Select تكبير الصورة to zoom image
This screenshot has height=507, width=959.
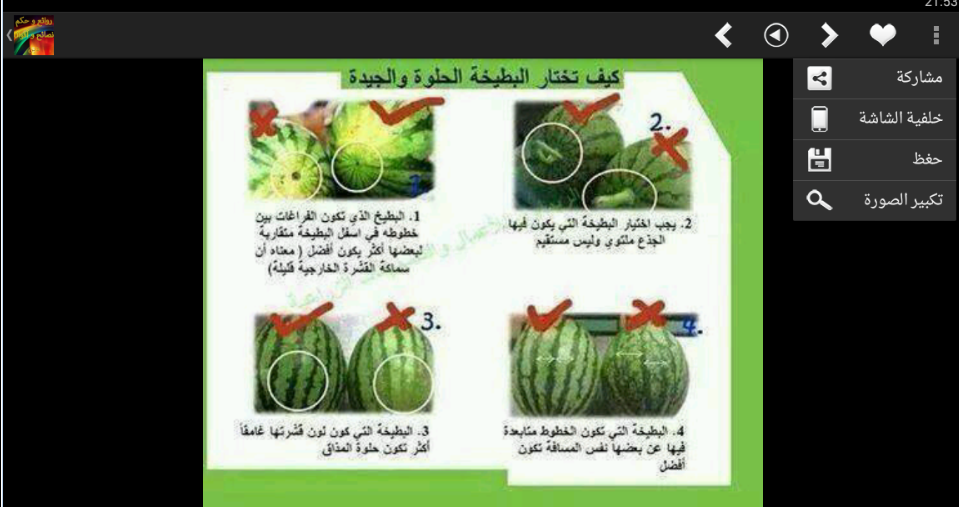point(875,200)
